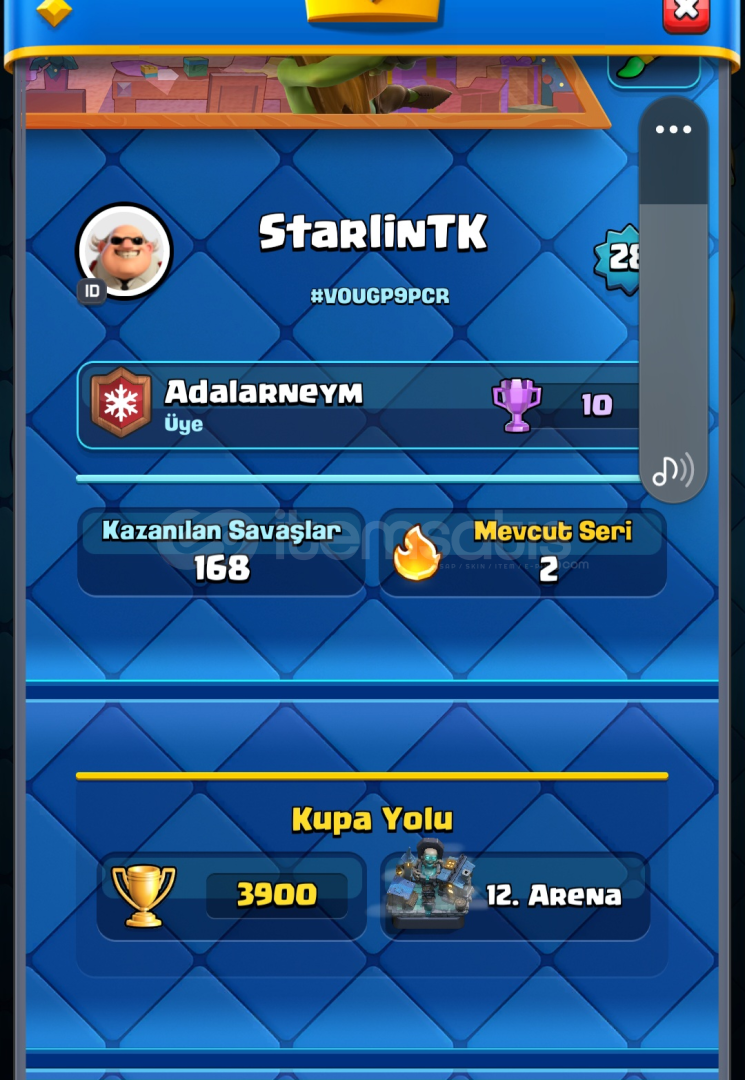Open the 12. Arena card

click(x=515, y=895)
